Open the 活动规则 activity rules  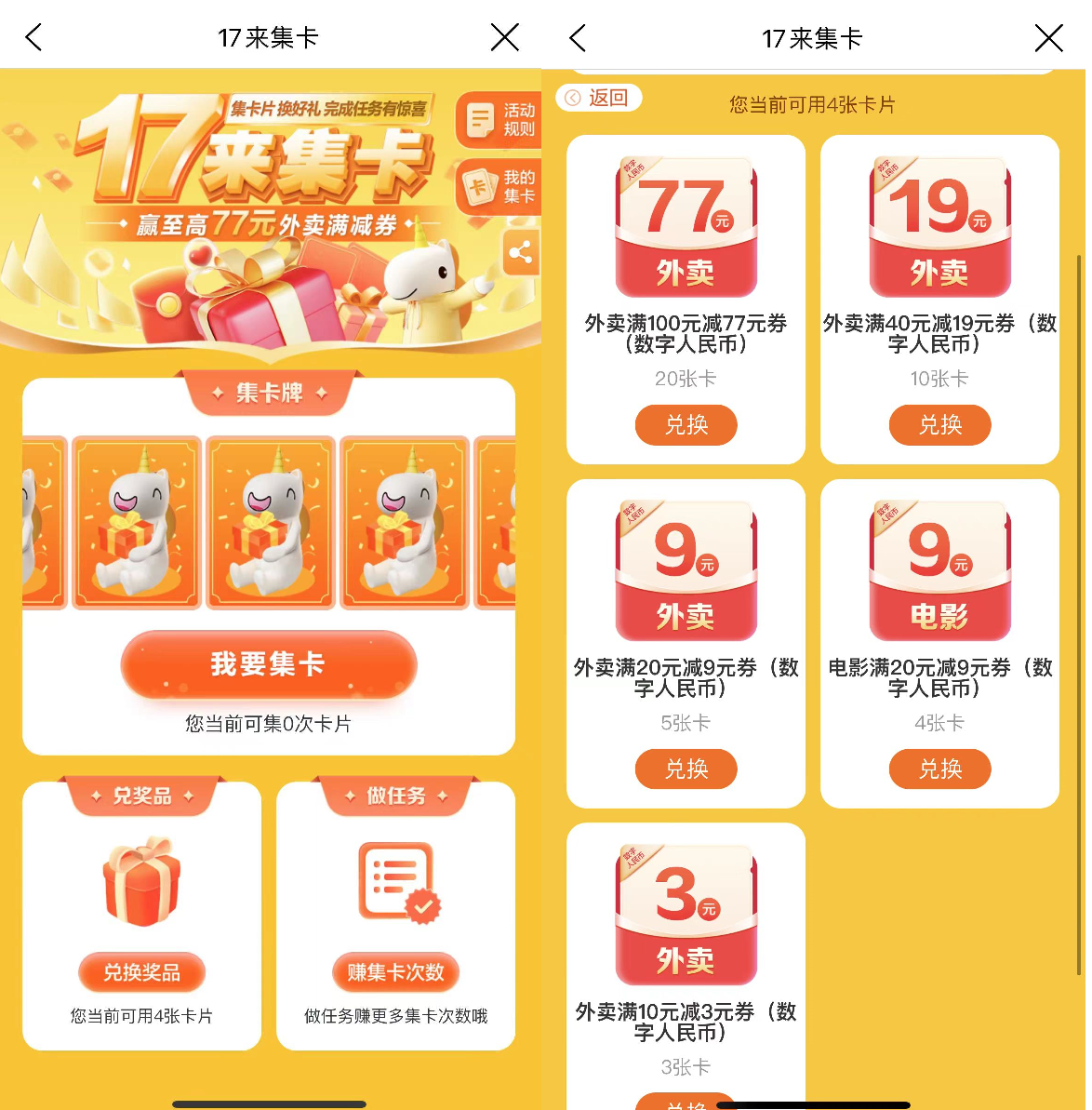pyautogui.click(x=500, y=120)
